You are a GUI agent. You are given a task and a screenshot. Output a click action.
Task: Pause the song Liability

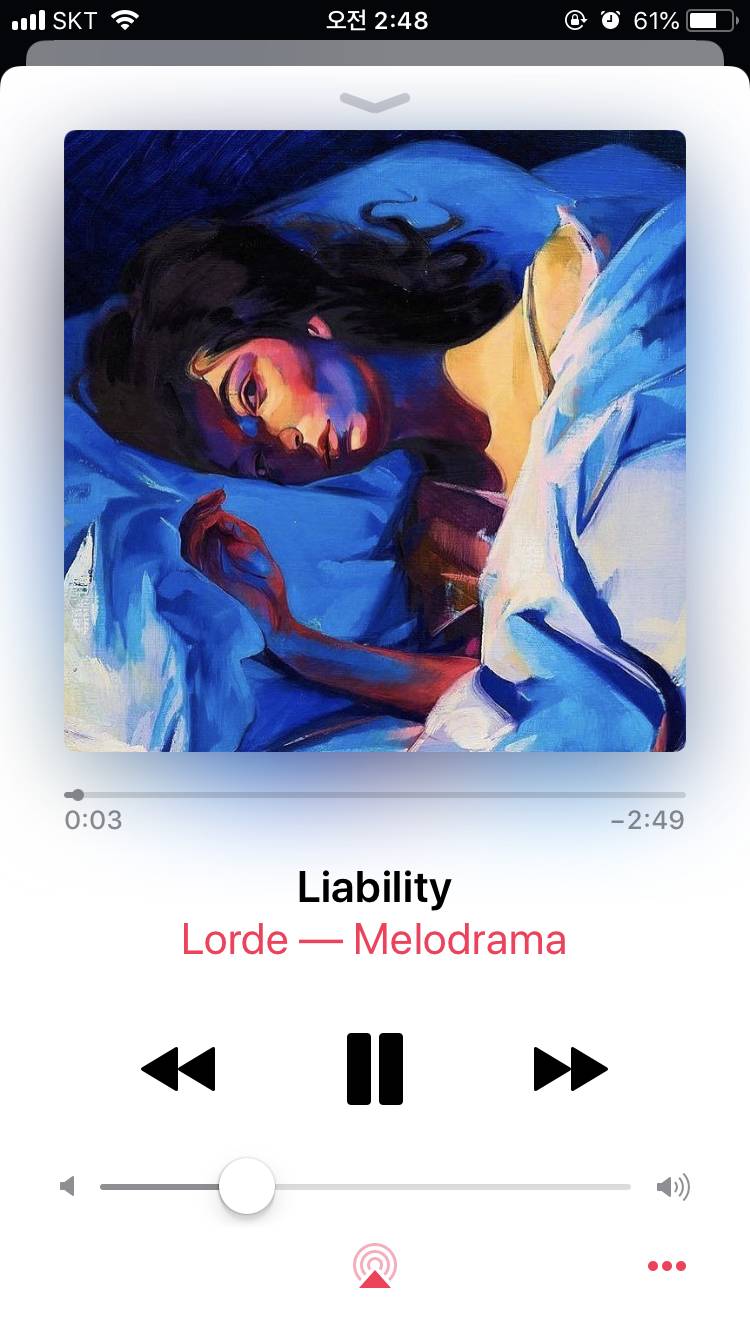click(x=375, y=1069)
